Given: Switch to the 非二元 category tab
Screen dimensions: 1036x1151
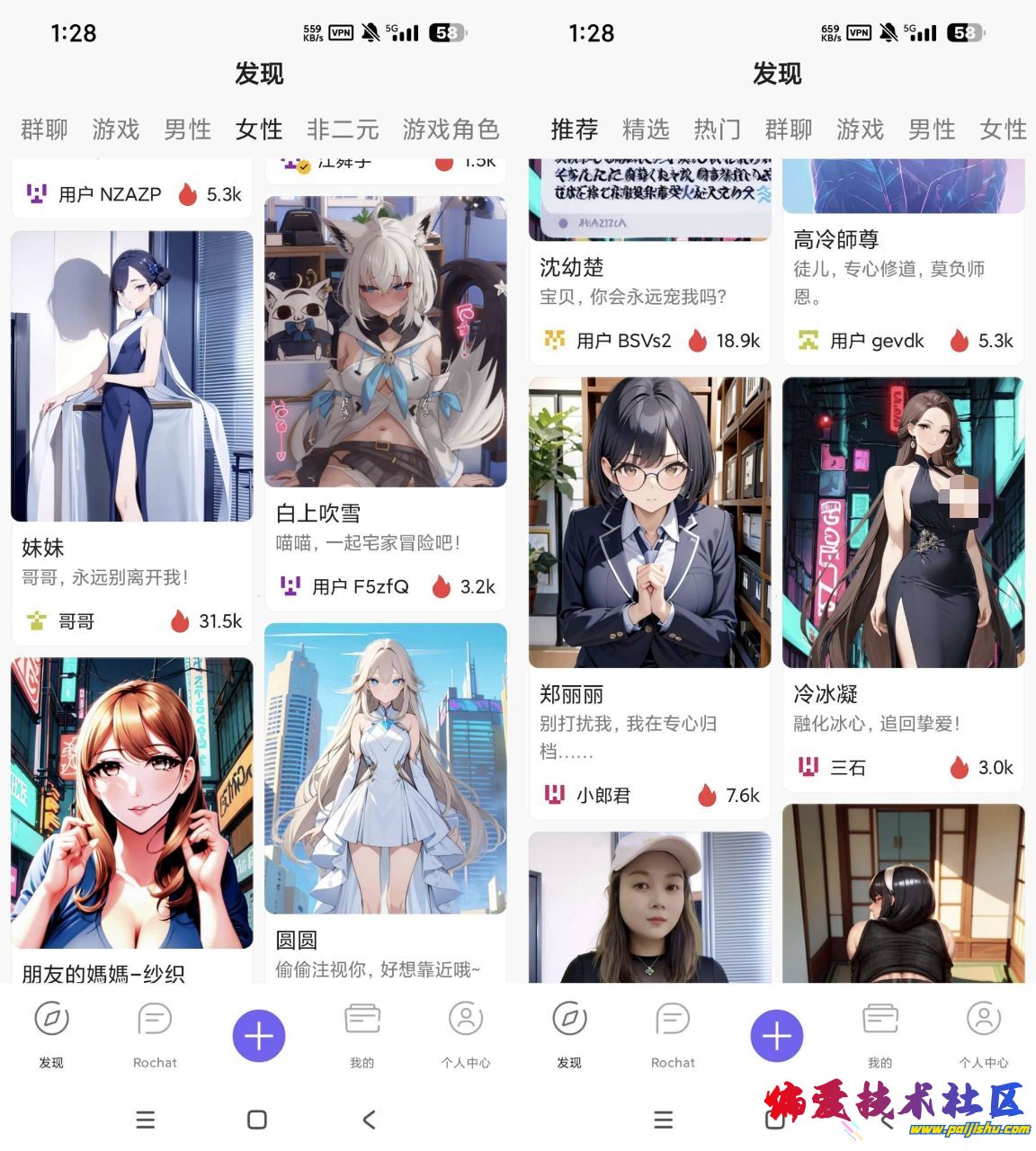Looking at the screenshot, I should [x=343, y=129].
